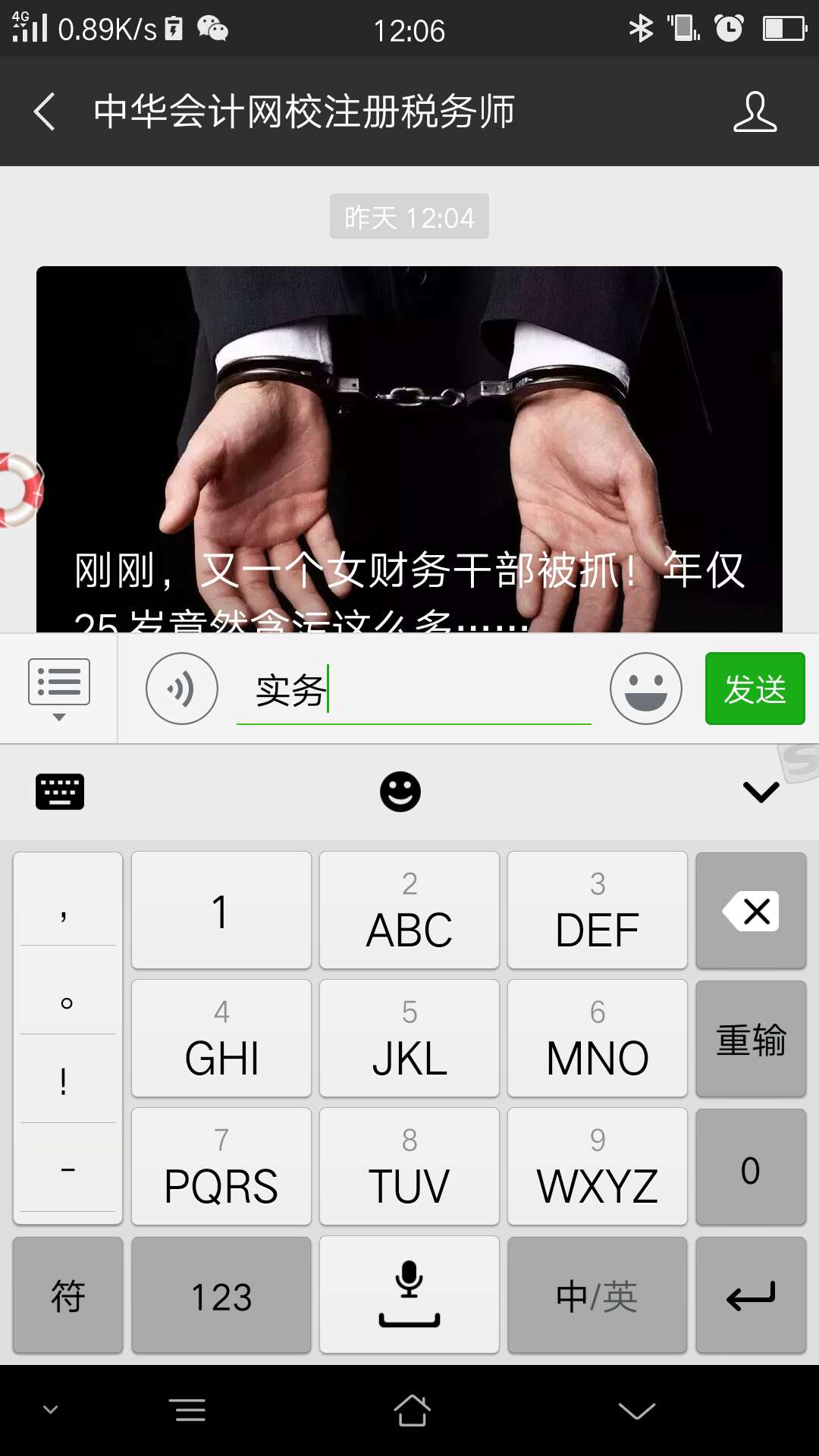Go to the home screen
819x1456 pixels.
(x=412, y=1410)
